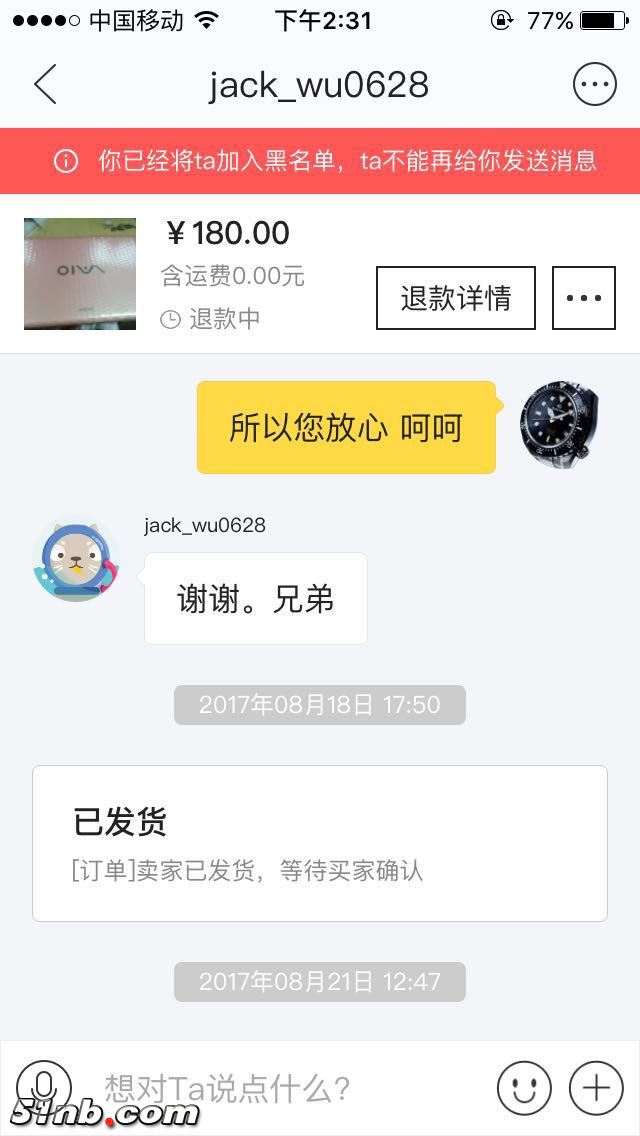This screenshot has height=1136, width=640.
Task: Open the ¥180.00 product thumbnail
Action: coord(80,274)
